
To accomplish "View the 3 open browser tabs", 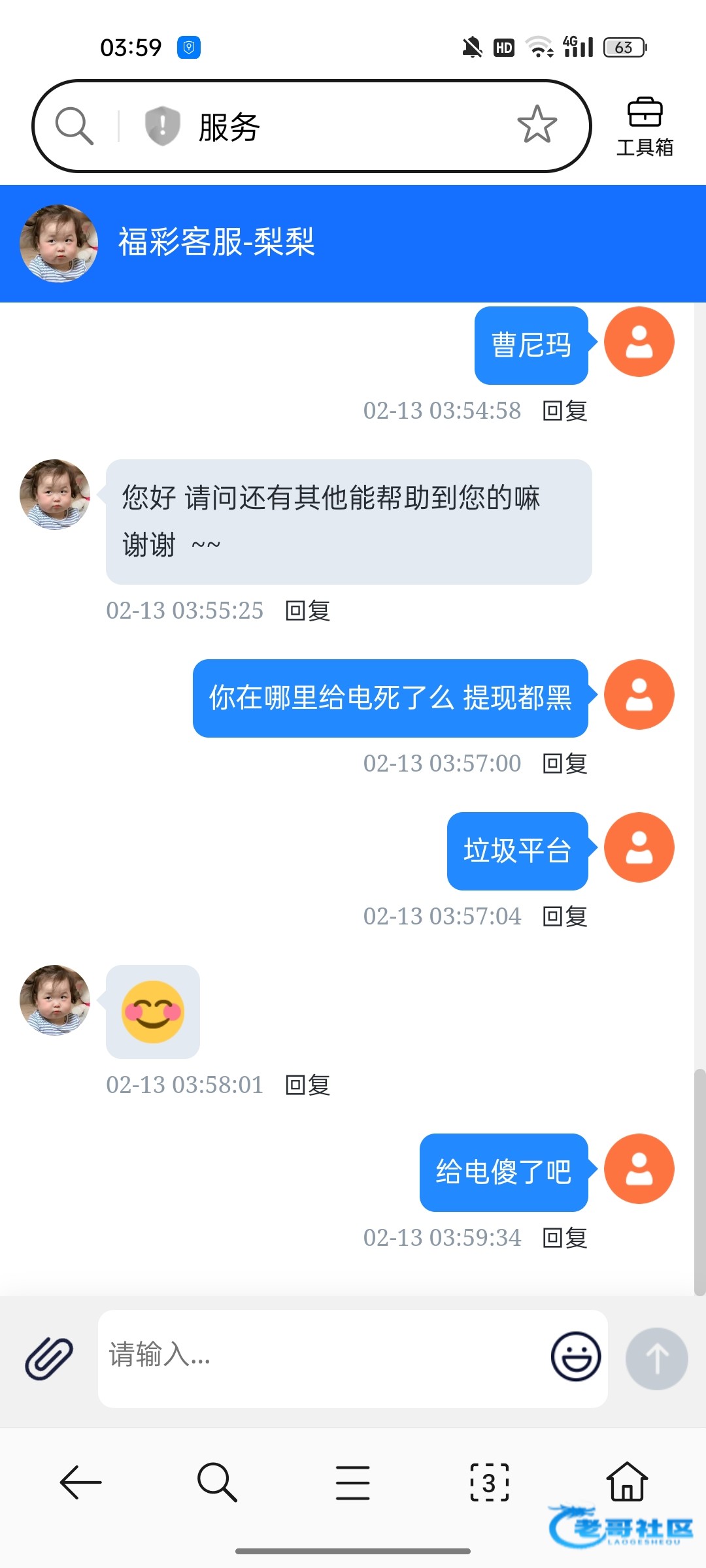I will (x=489, y=1482).
